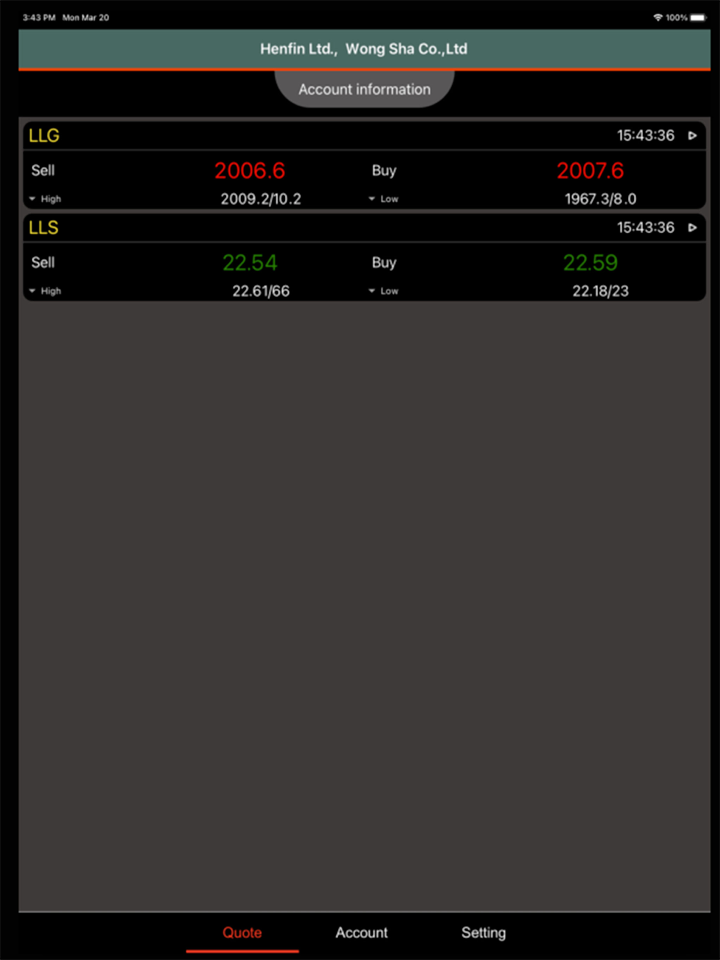Image resolution: width=720 pixels, height=960 pixels.
Task: Open the Low dropdown under LLS
Action: 383,291
